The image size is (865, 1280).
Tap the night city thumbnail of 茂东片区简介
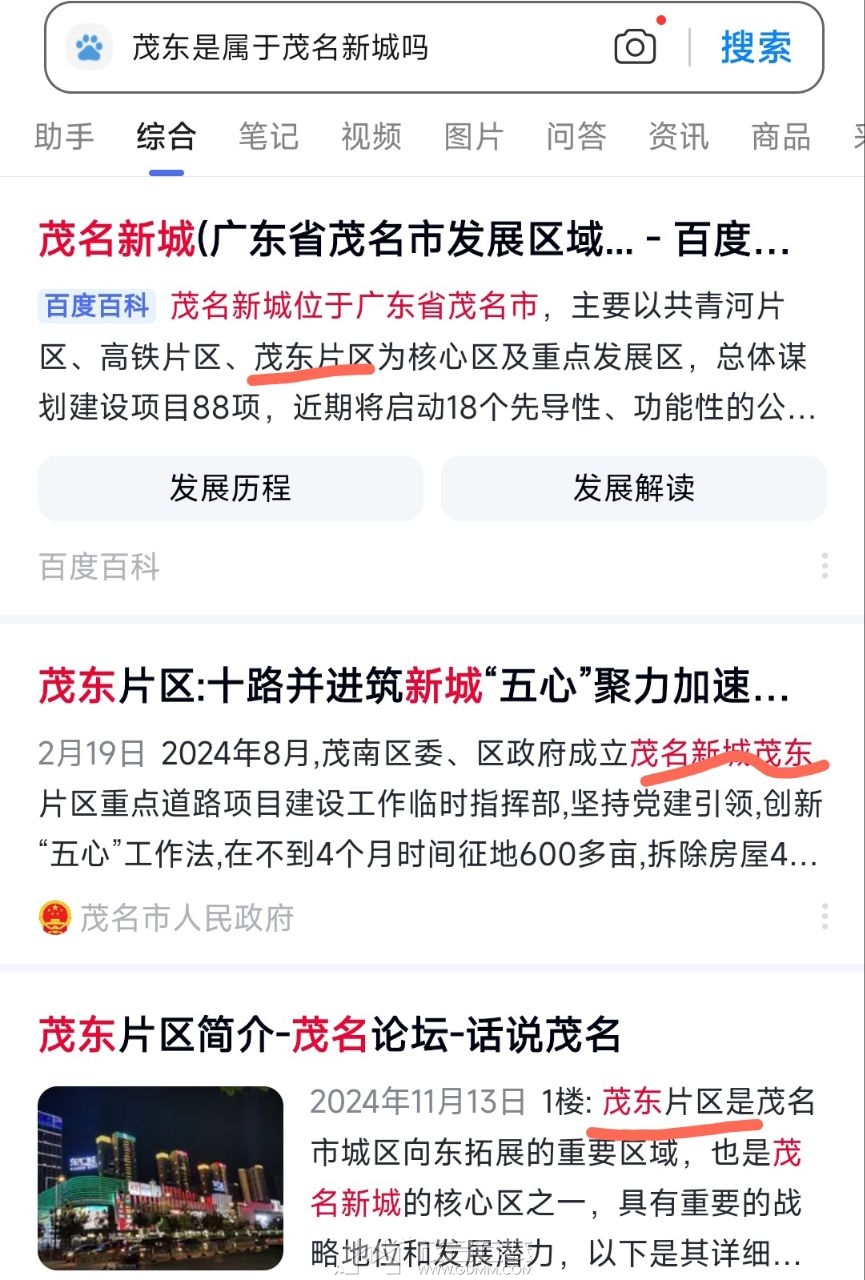[x=160, y=1178]
